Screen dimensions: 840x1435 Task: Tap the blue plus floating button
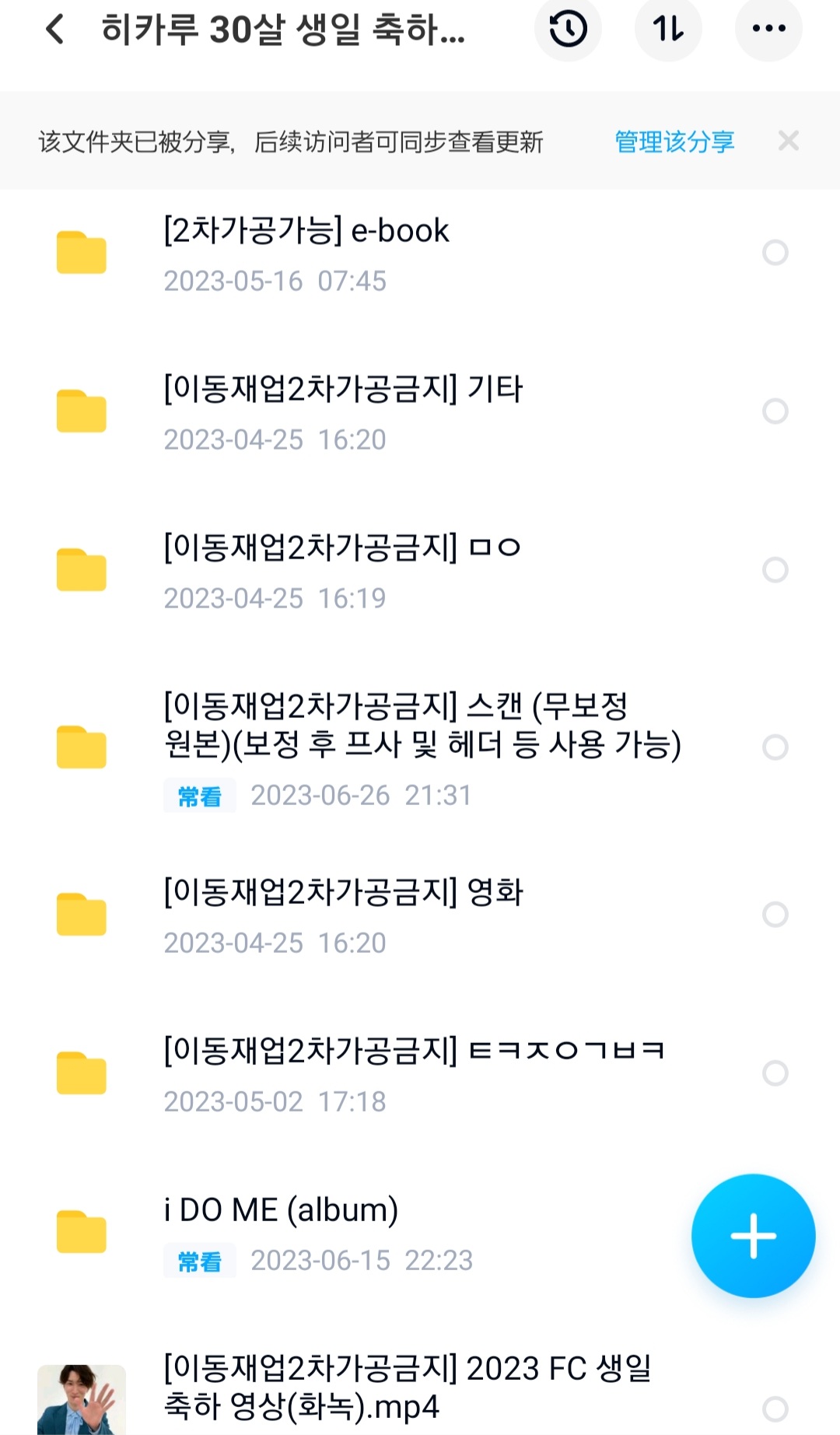click(x=753, y=1236)
